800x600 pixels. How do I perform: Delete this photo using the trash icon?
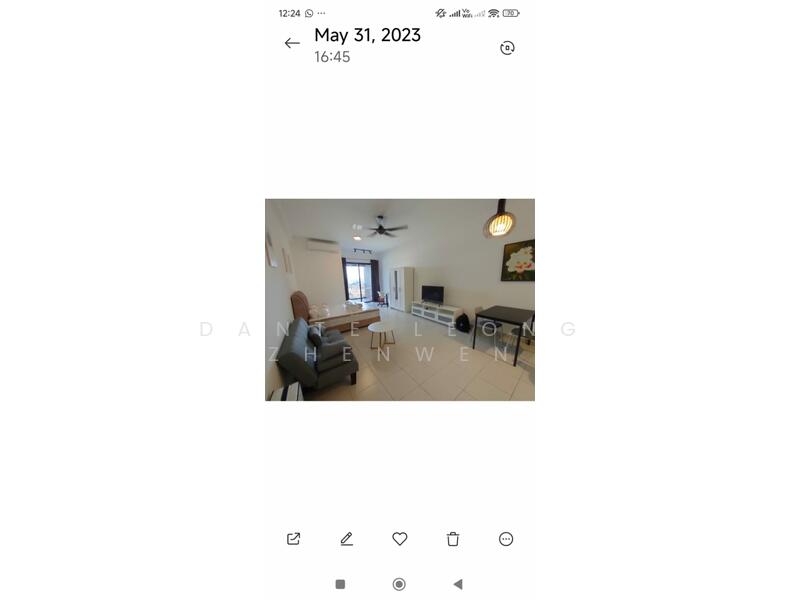tap(453, 539)
